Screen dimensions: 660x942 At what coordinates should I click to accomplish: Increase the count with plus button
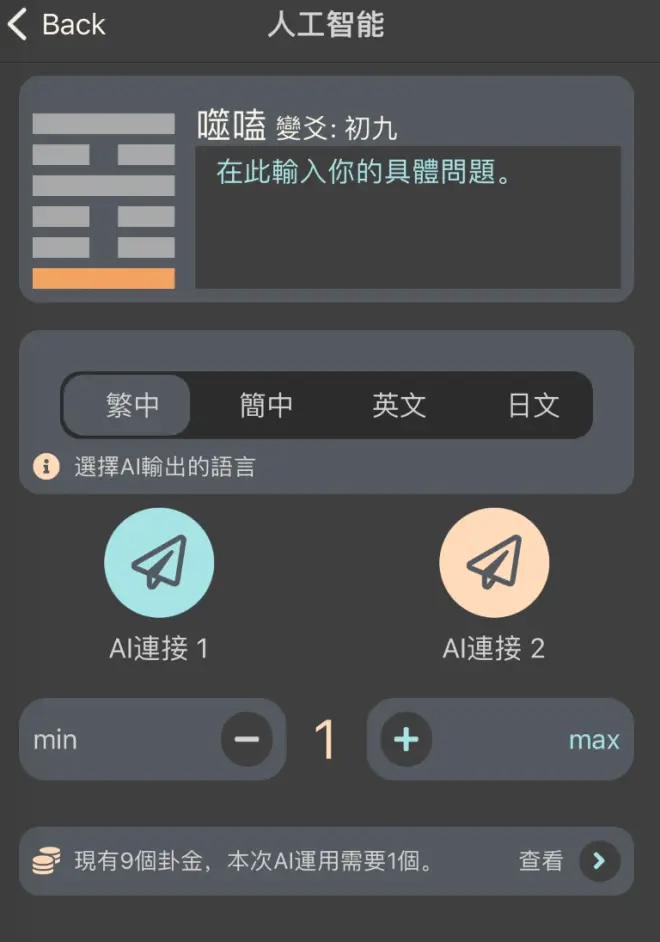pyautogui.click(x=406, y=740)
